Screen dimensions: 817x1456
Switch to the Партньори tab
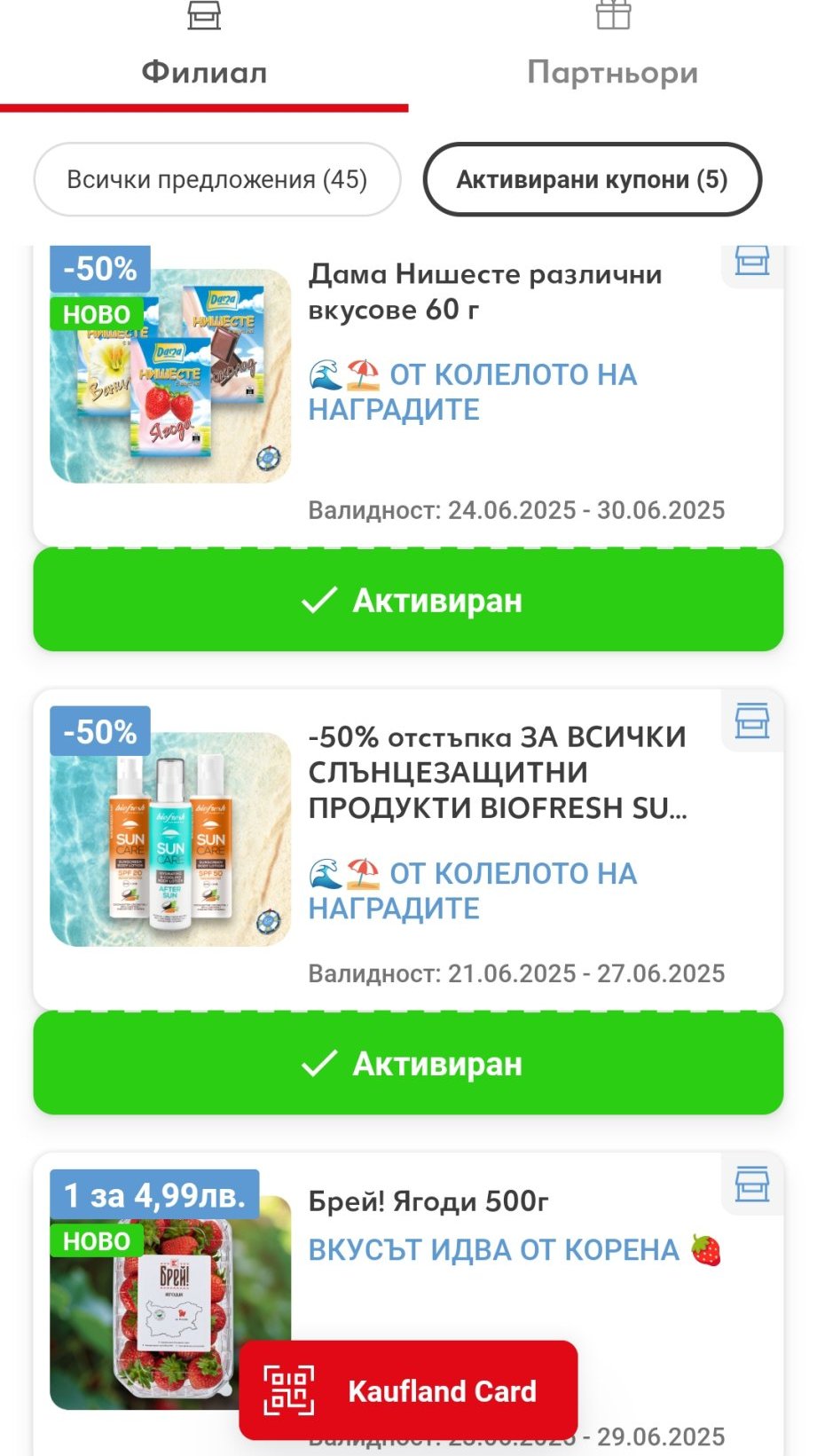point(612,55)
